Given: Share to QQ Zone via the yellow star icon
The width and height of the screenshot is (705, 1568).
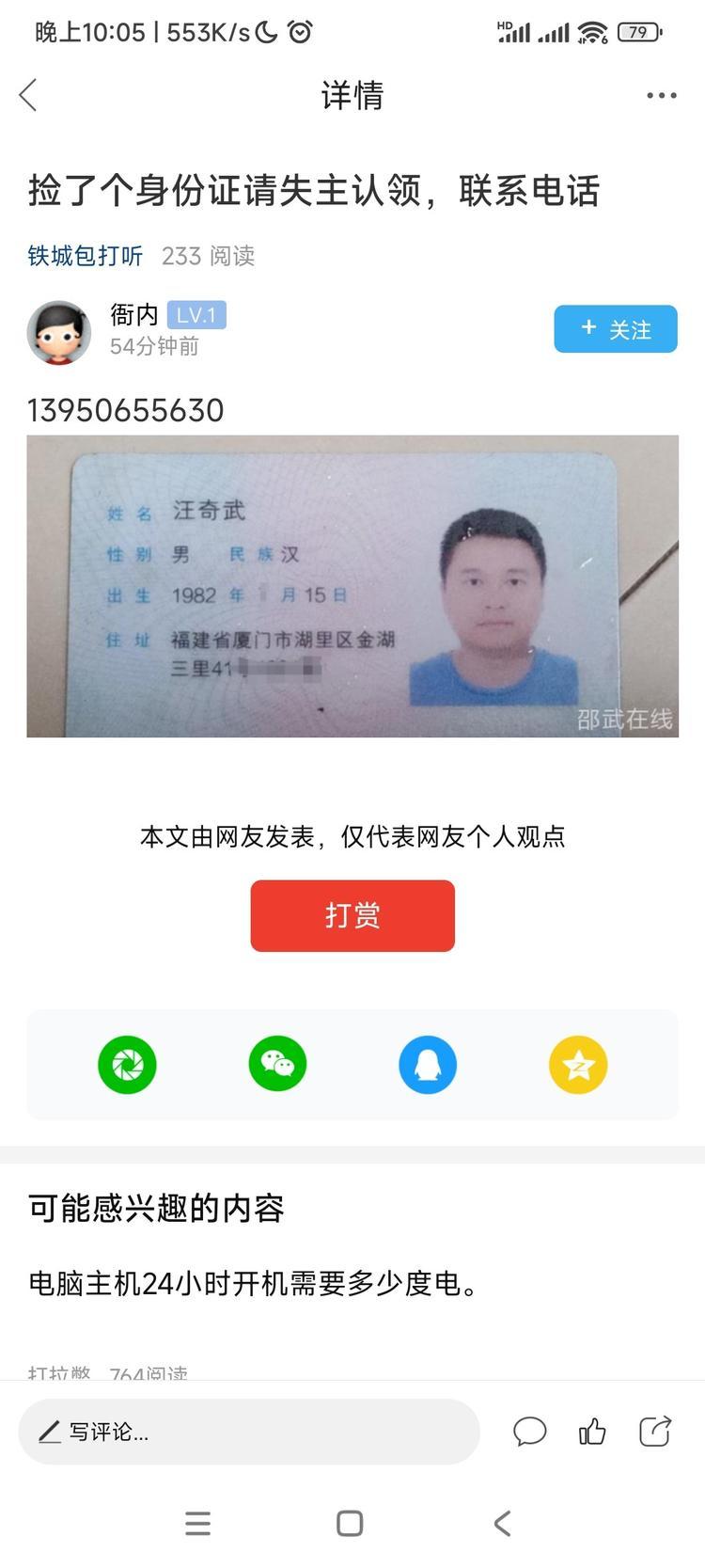Looking at the screenshot, I should 578,1065.
